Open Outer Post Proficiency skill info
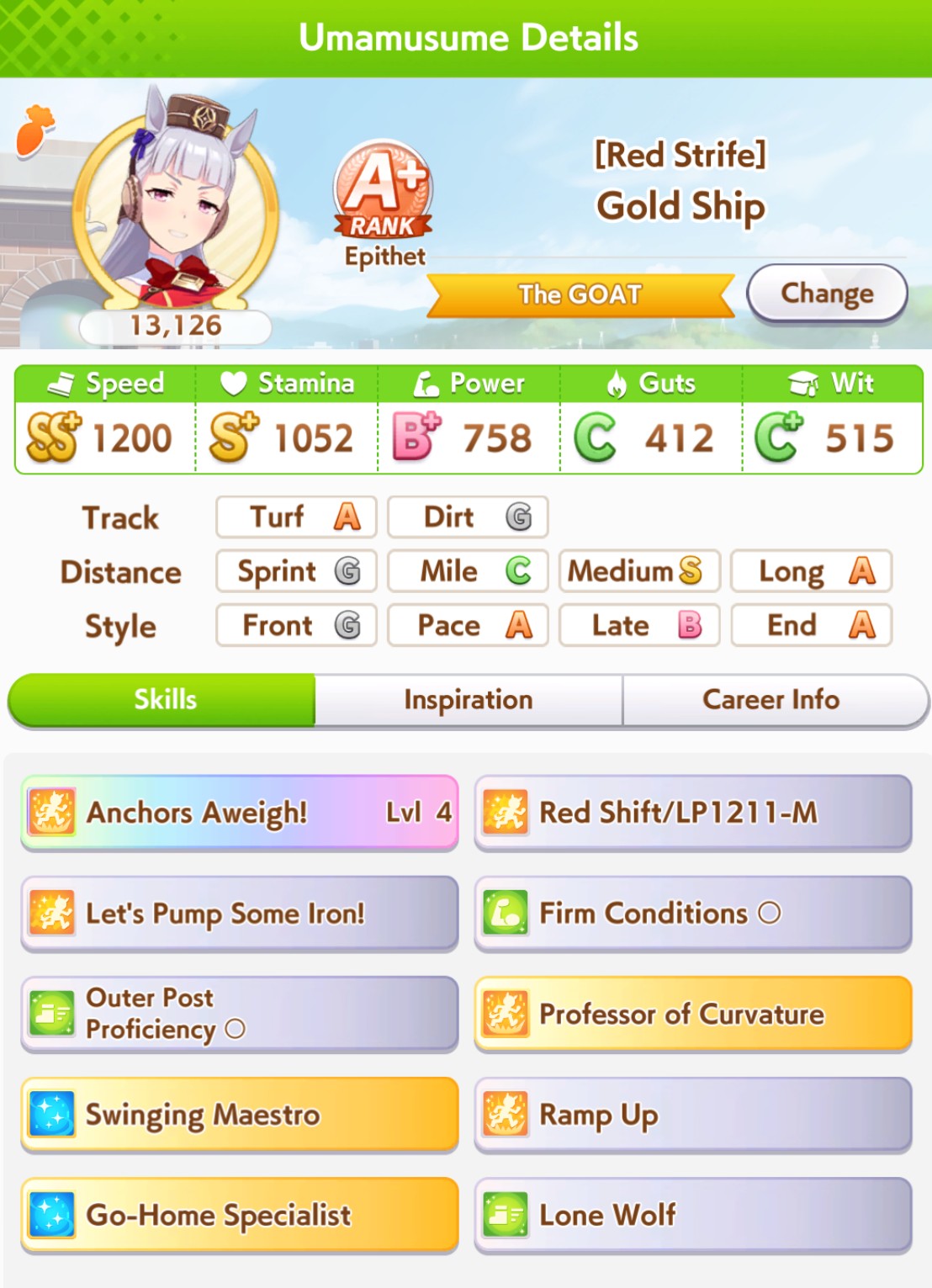The height and width of the screenshot is (1288, 932). (240, 1014)
